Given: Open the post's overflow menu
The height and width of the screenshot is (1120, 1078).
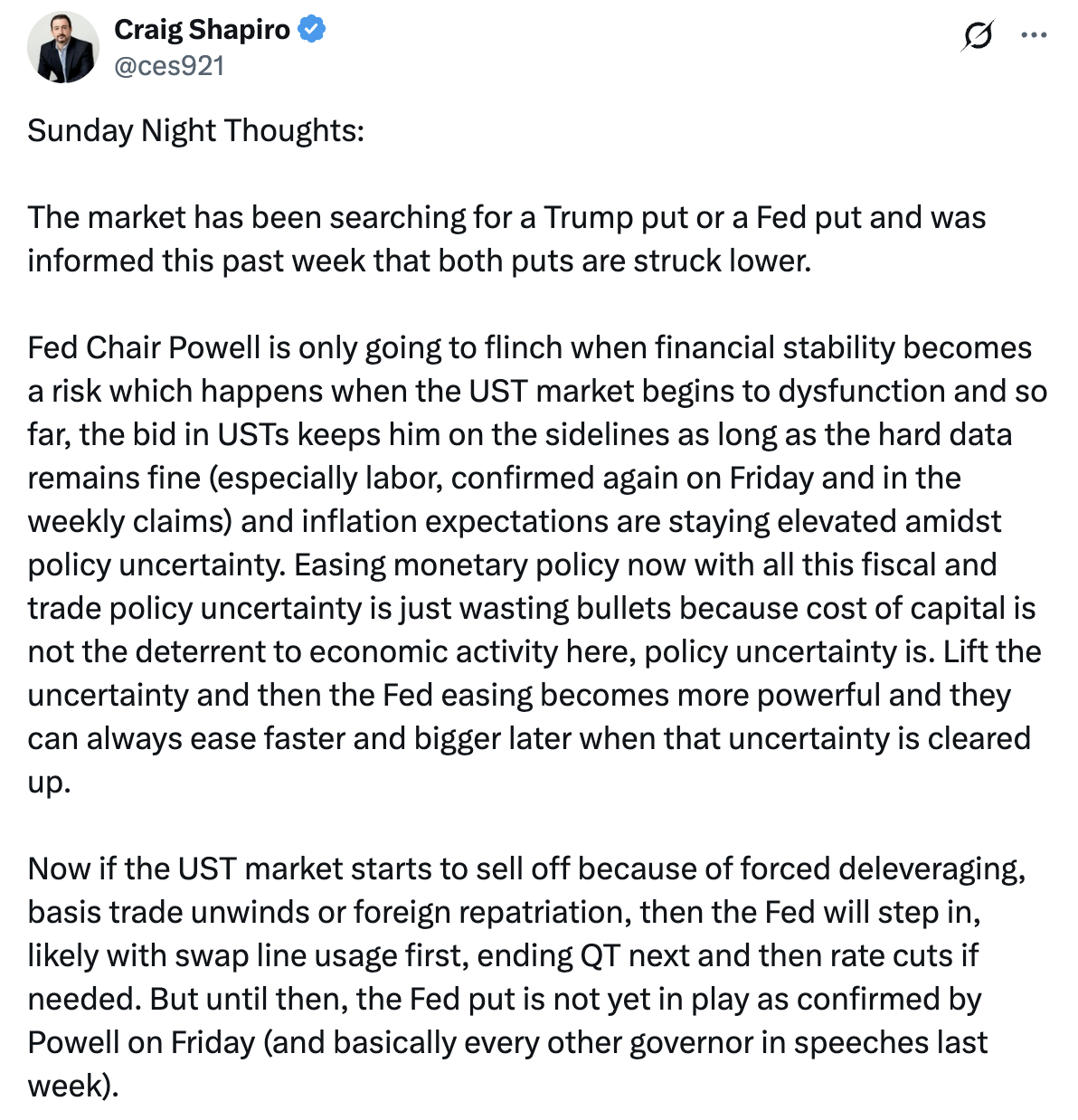Looking at the screenshot, I should click(1034, 36).
